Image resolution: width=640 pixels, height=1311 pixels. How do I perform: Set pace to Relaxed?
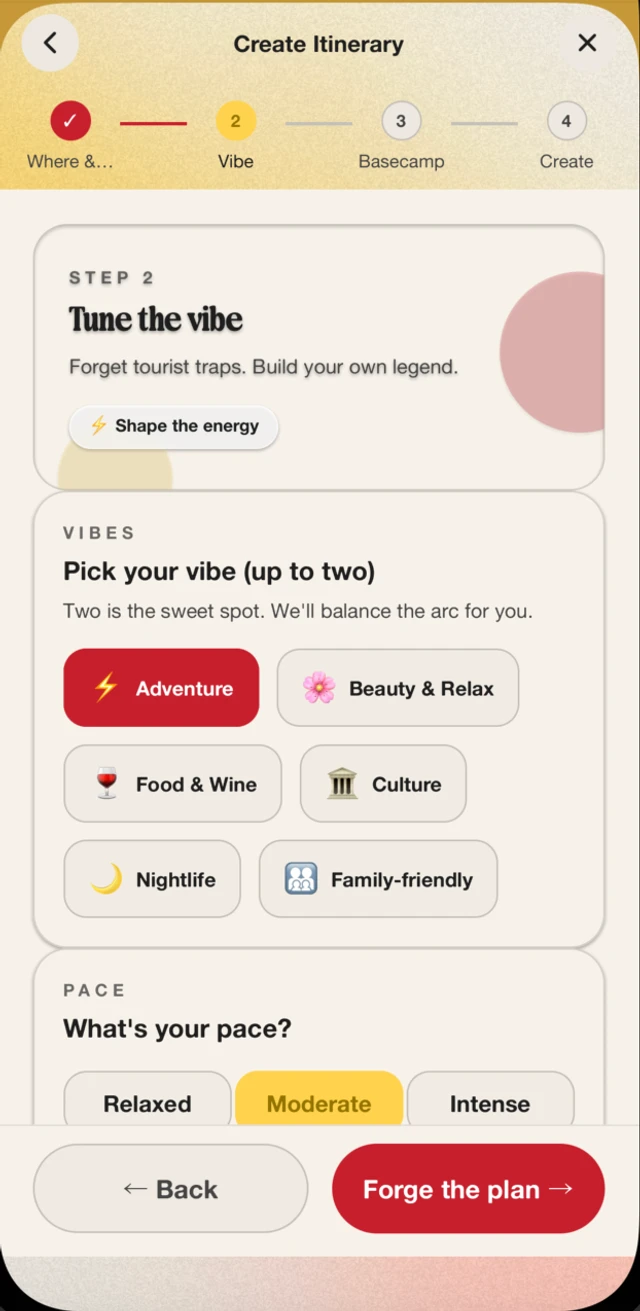coord(147,1100)
